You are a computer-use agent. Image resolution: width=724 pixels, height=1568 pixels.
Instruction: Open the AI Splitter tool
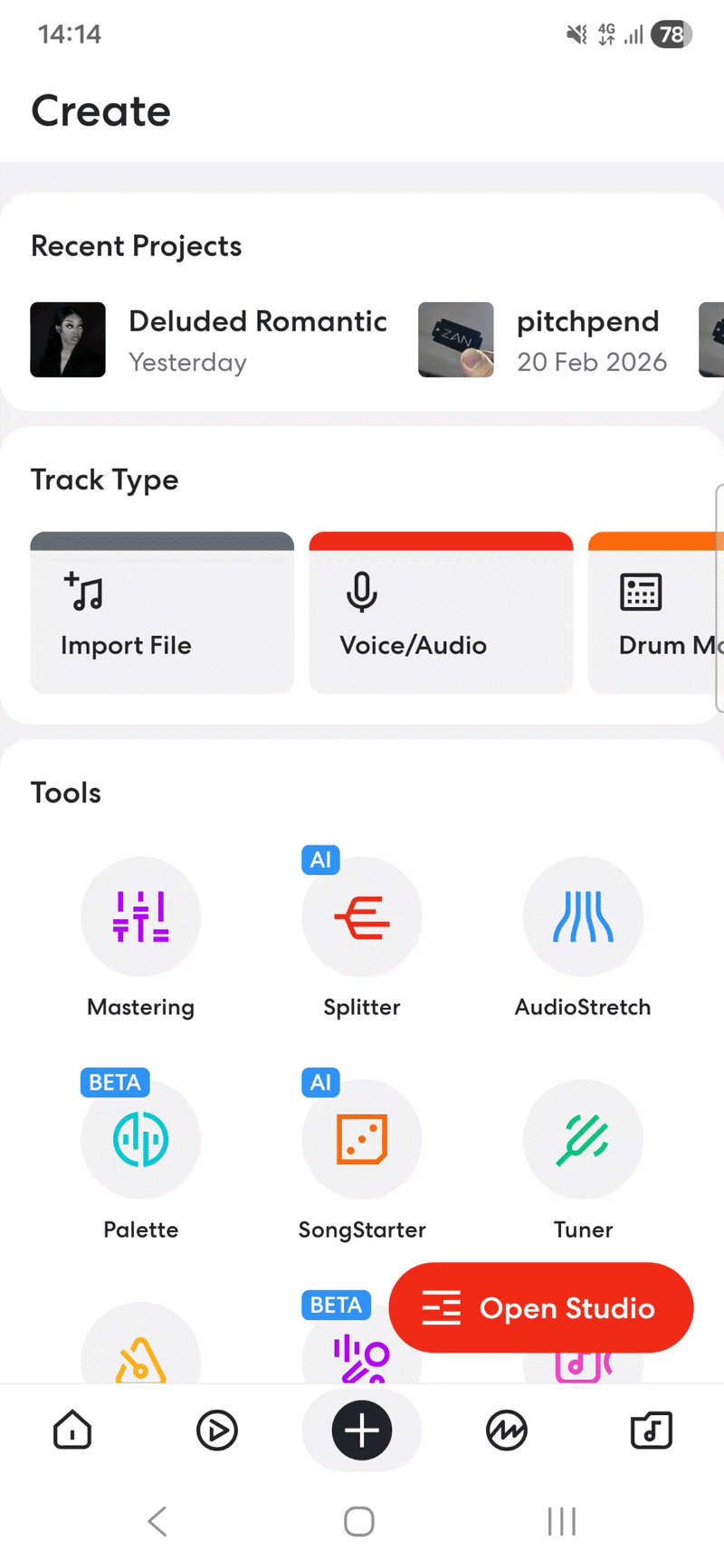pos(362,917)
